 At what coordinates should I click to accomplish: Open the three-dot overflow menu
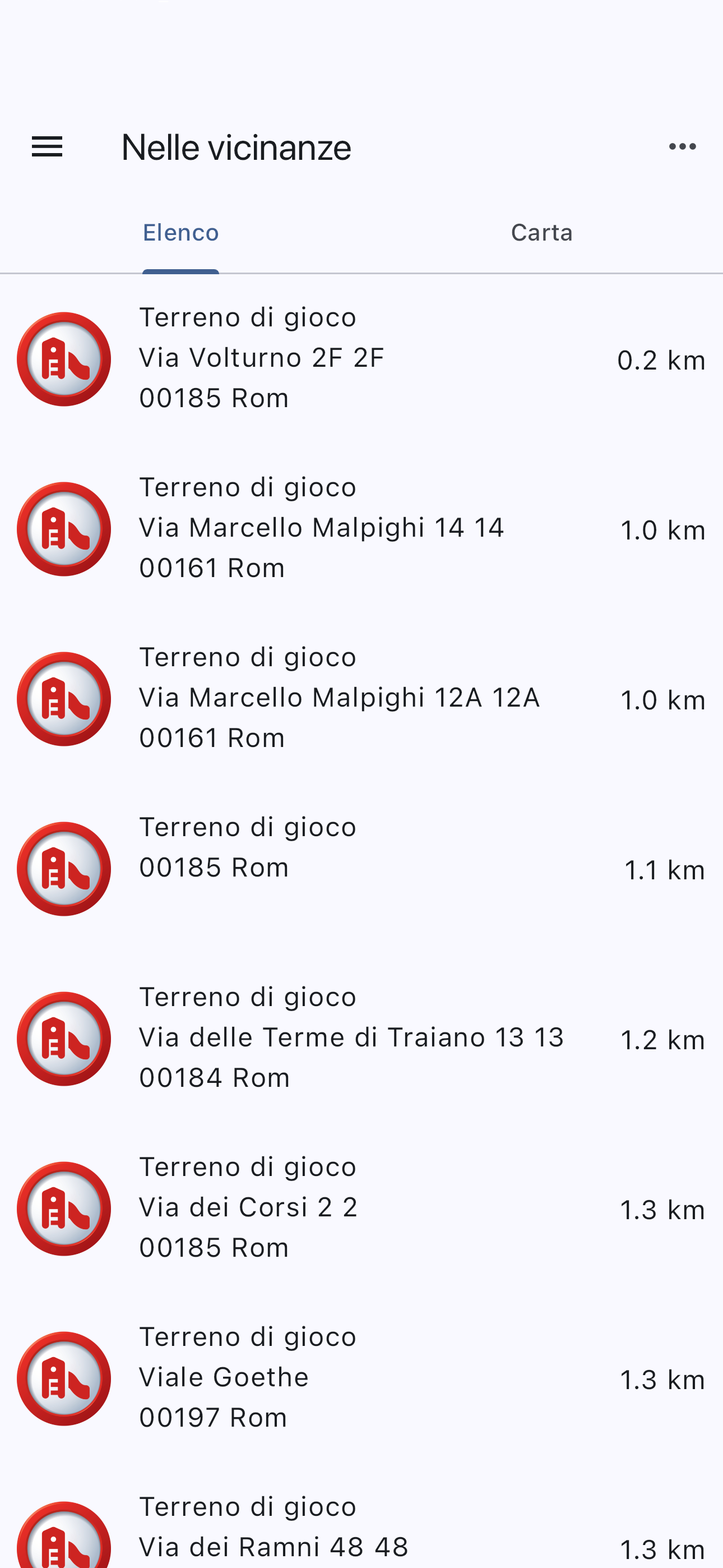click(682, 147)
